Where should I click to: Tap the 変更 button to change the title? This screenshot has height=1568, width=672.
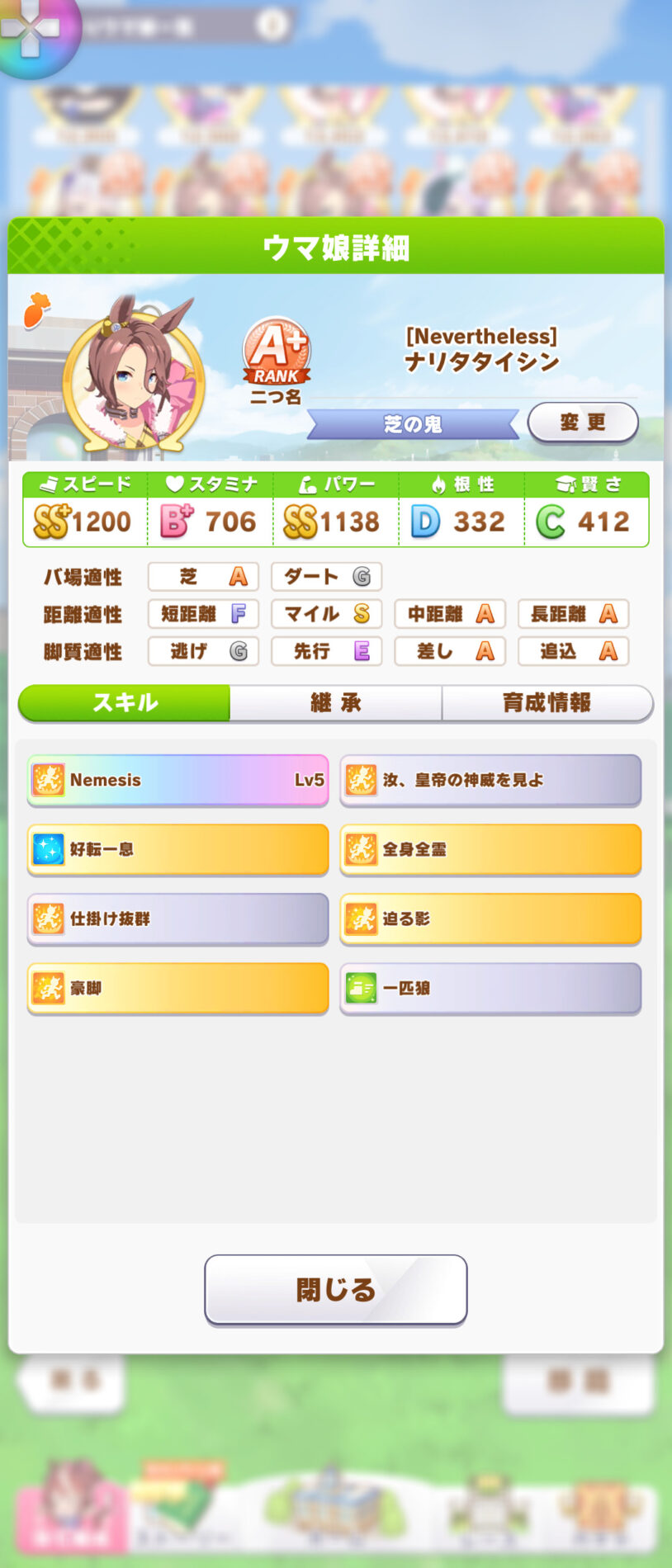582,423
